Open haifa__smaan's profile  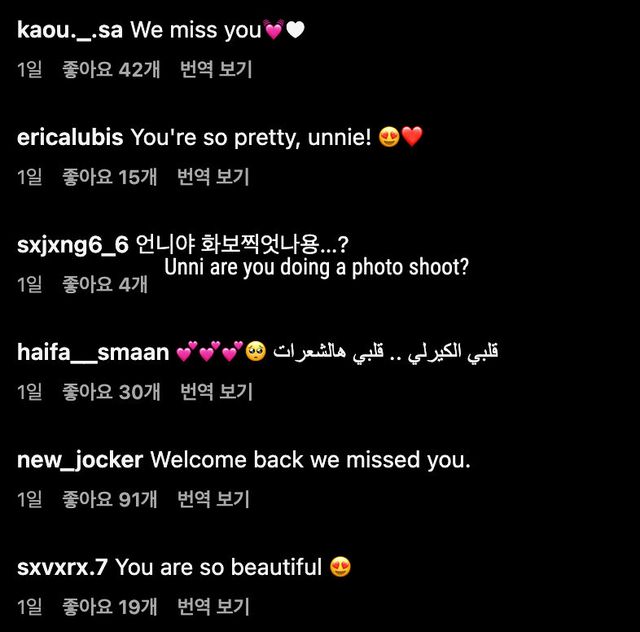93,353
